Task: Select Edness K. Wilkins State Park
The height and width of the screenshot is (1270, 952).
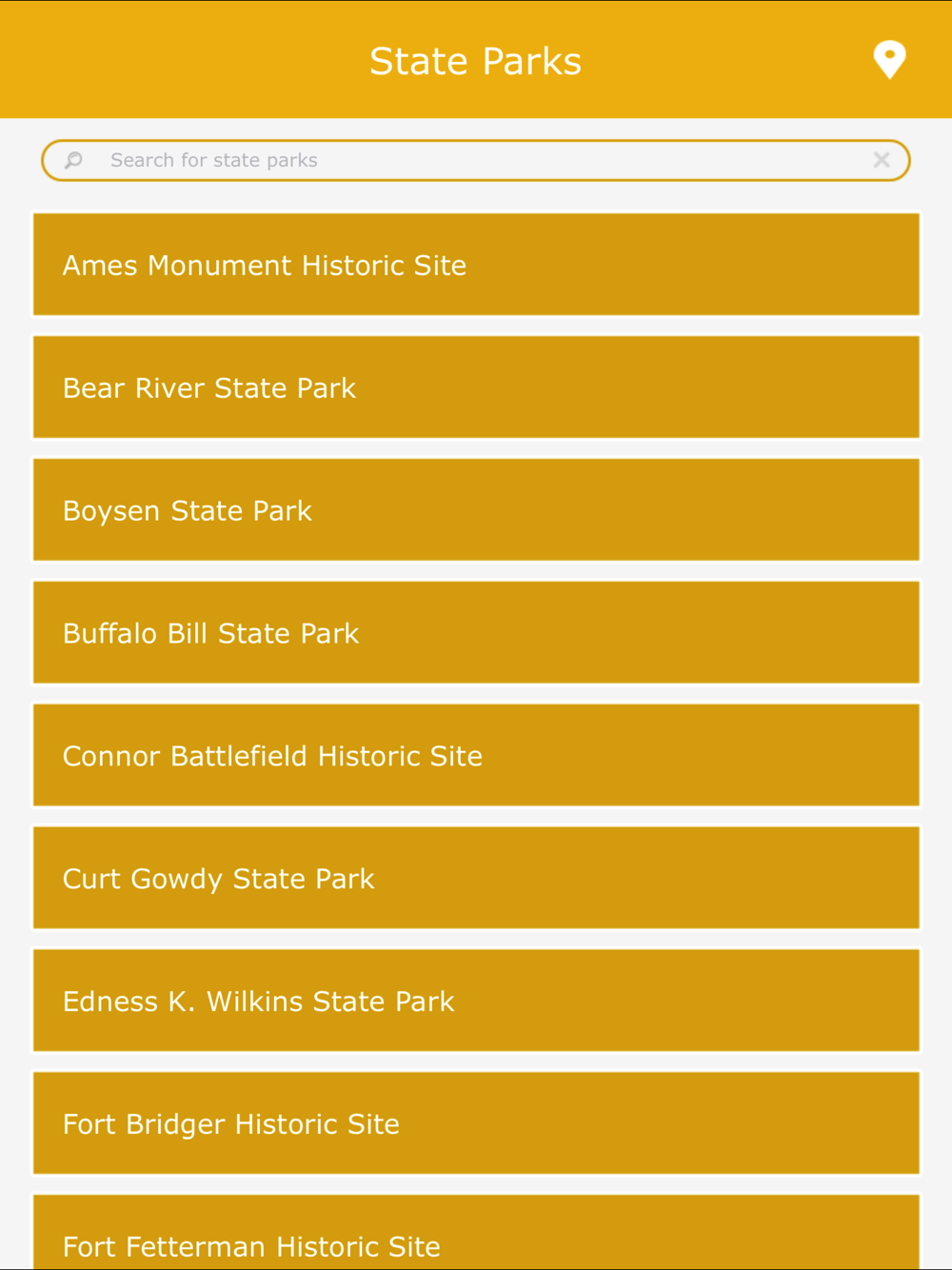Action: pos(476,1001)
